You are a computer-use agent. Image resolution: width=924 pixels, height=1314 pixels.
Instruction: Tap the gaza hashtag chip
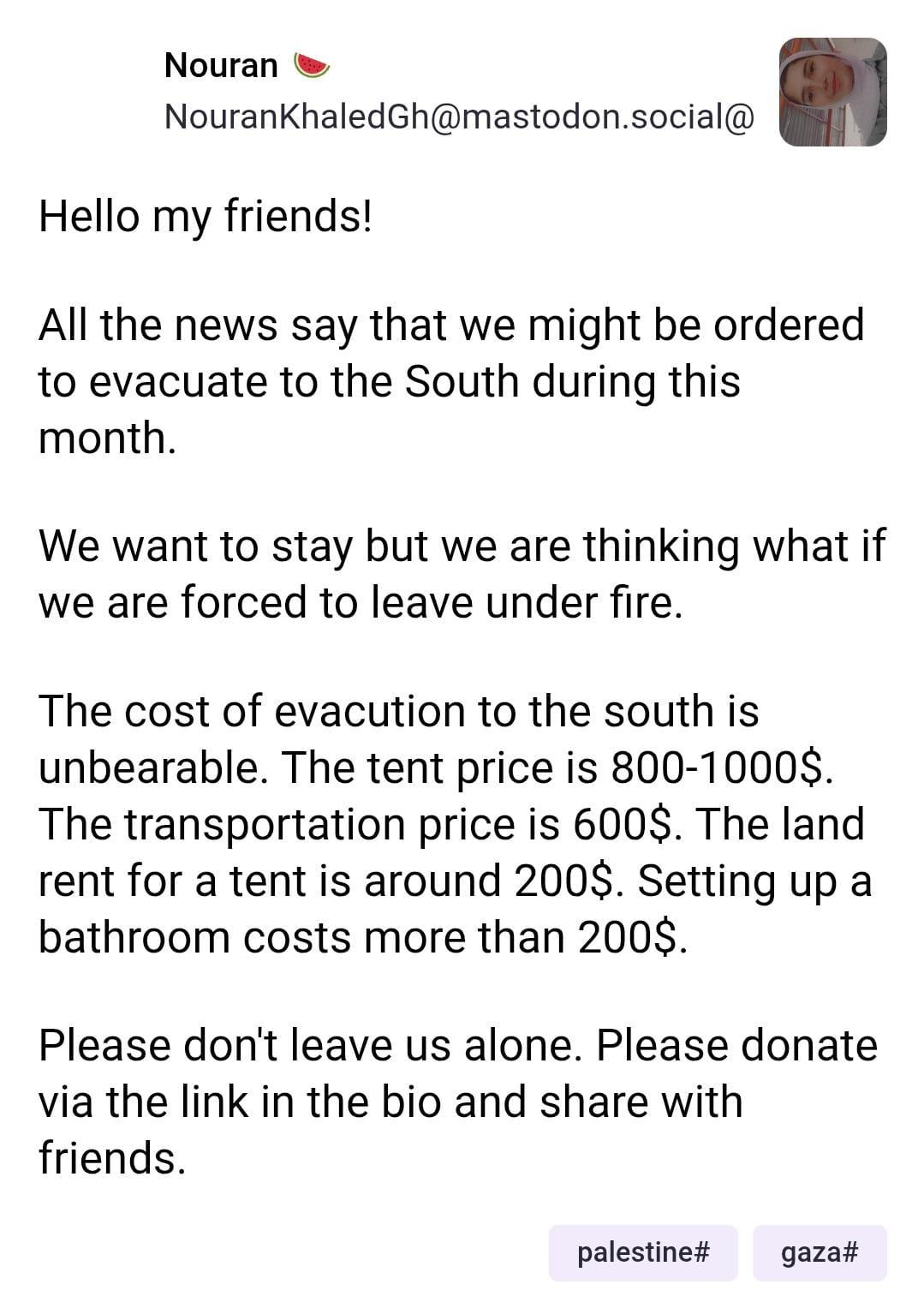pos(820,1252)
